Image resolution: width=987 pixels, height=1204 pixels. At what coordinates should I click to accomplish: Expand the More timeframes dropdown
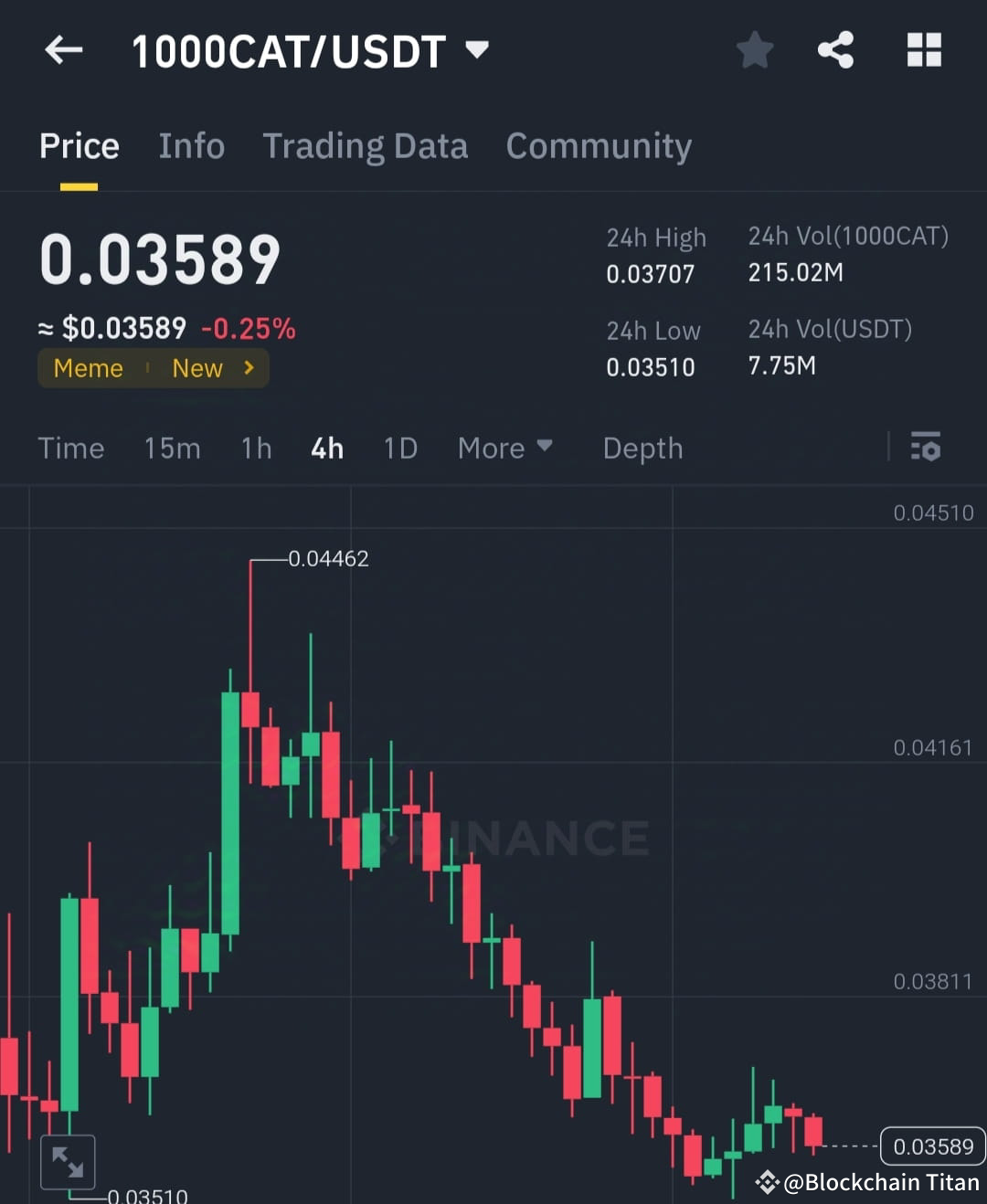point(505,448)
